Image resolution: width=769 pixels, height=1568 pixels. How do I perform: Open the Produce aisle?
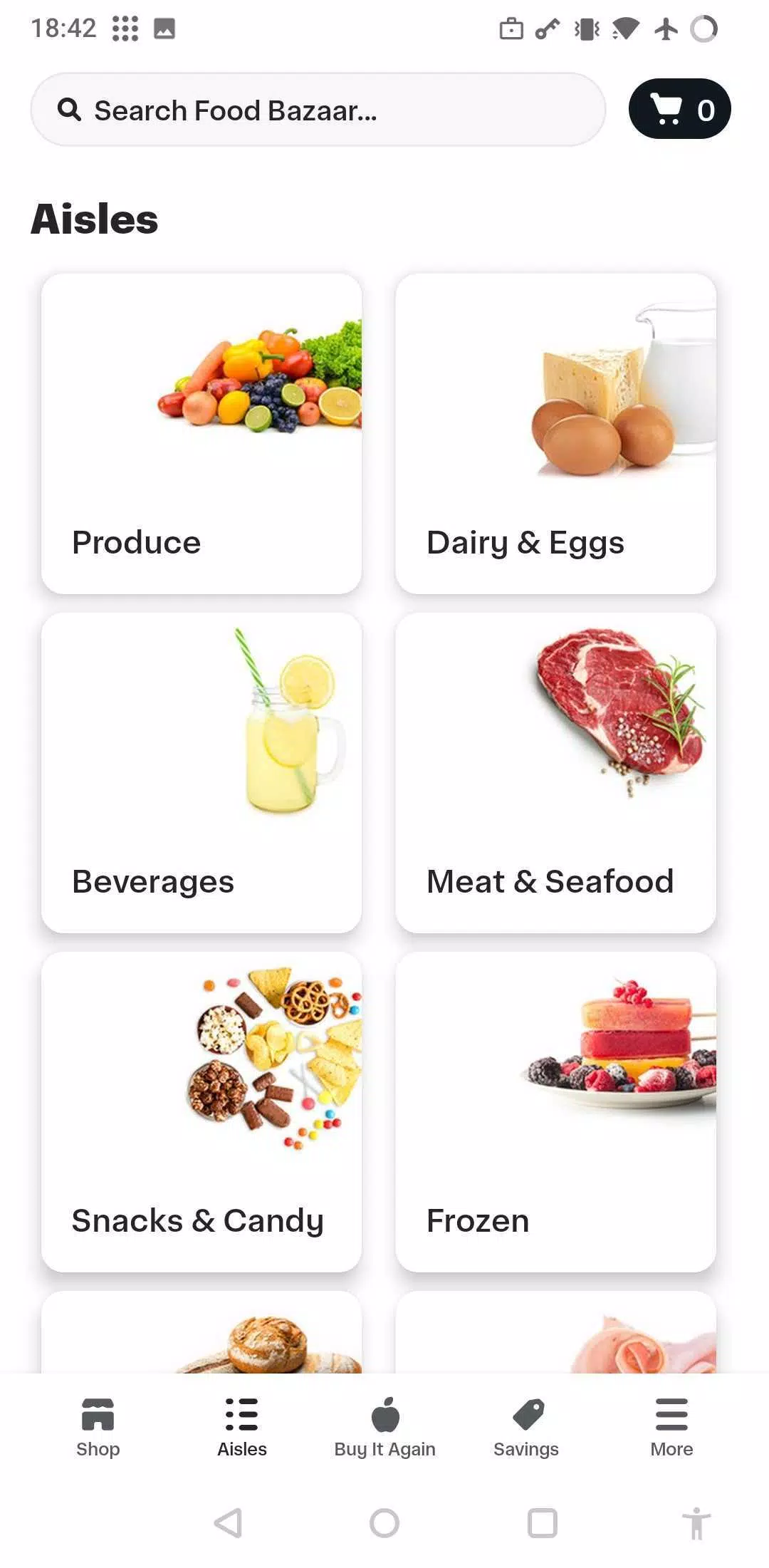202,434
